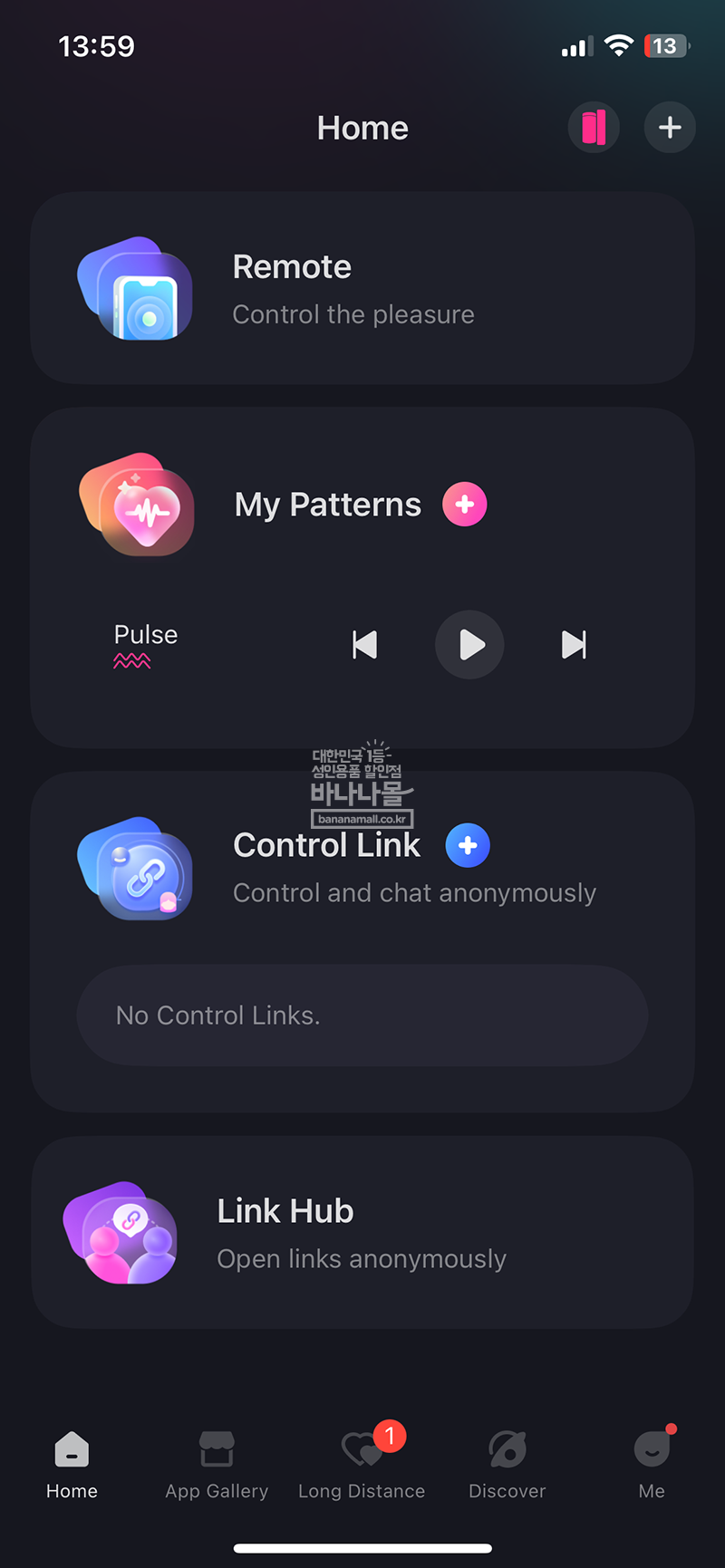Skip to the next pattern
Screen dimensions: 725x1568
point(574,645)
